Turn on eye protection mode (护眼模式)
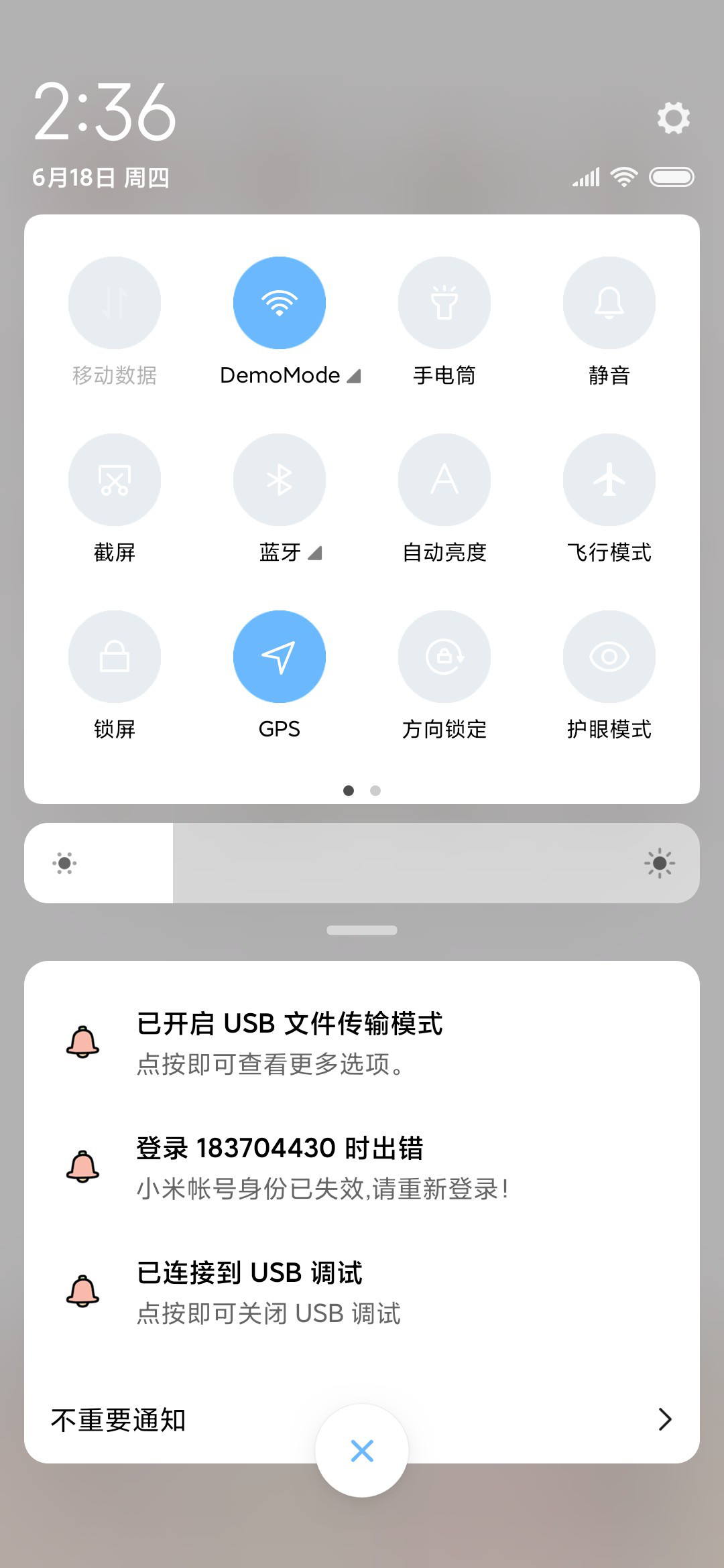The height and width of the screenshot is (1568, 724). (609, 657)
